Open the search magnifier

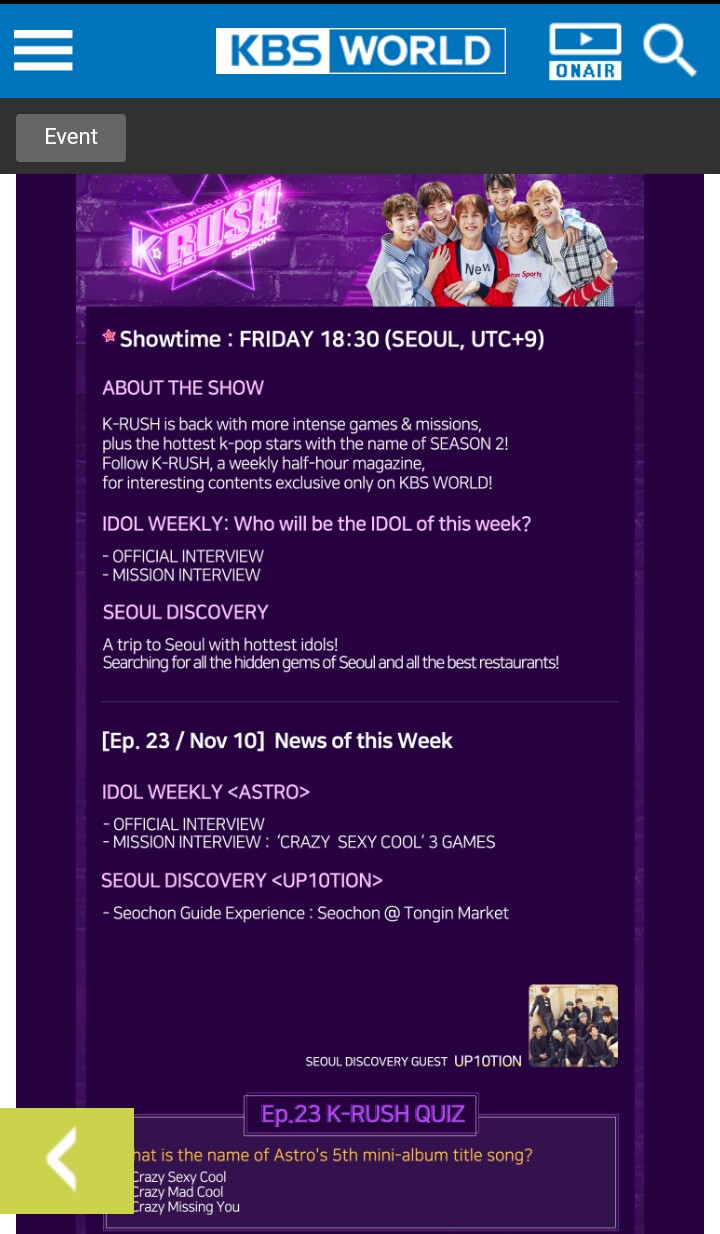click(x=669, y=50)
